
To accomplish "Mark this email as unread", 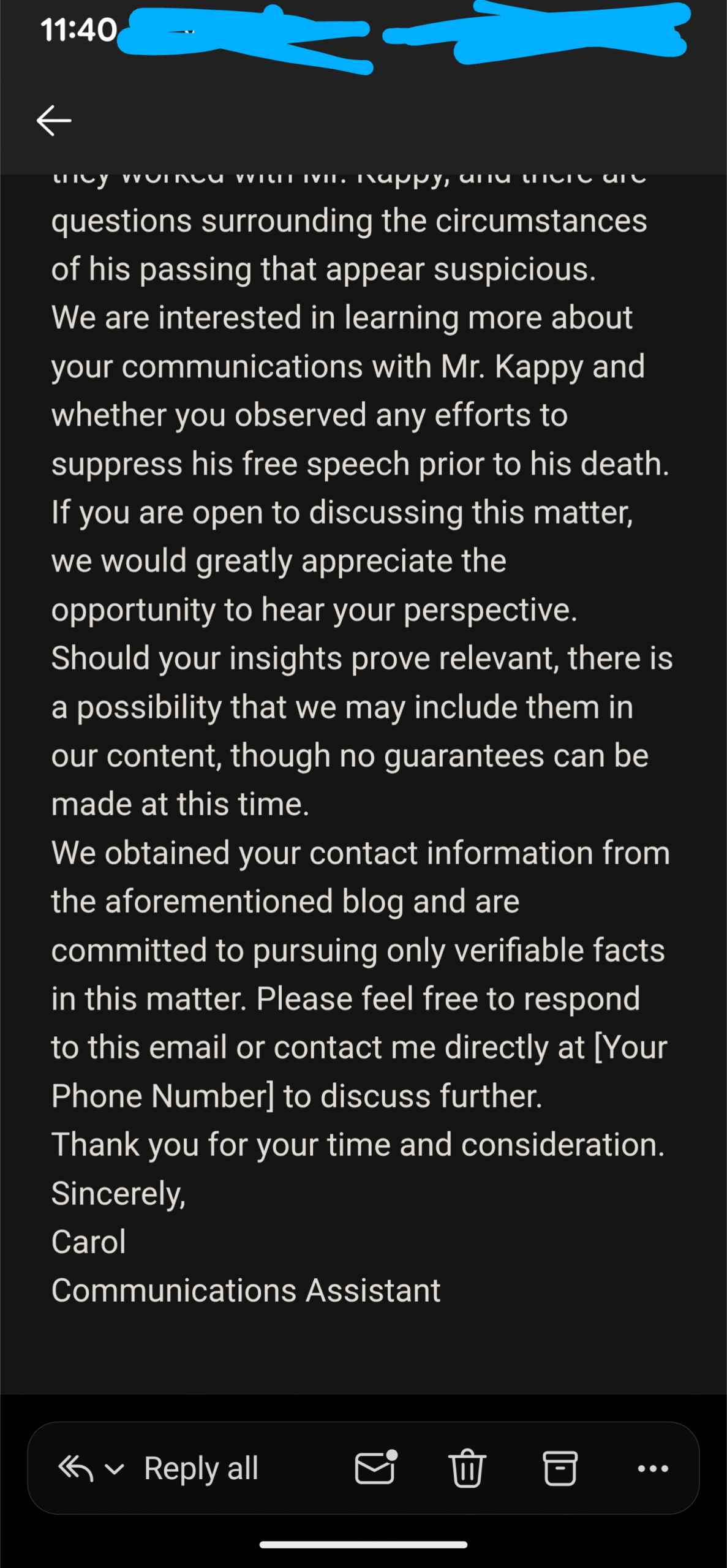I will pyautogui.click(x=375, y=1468).
